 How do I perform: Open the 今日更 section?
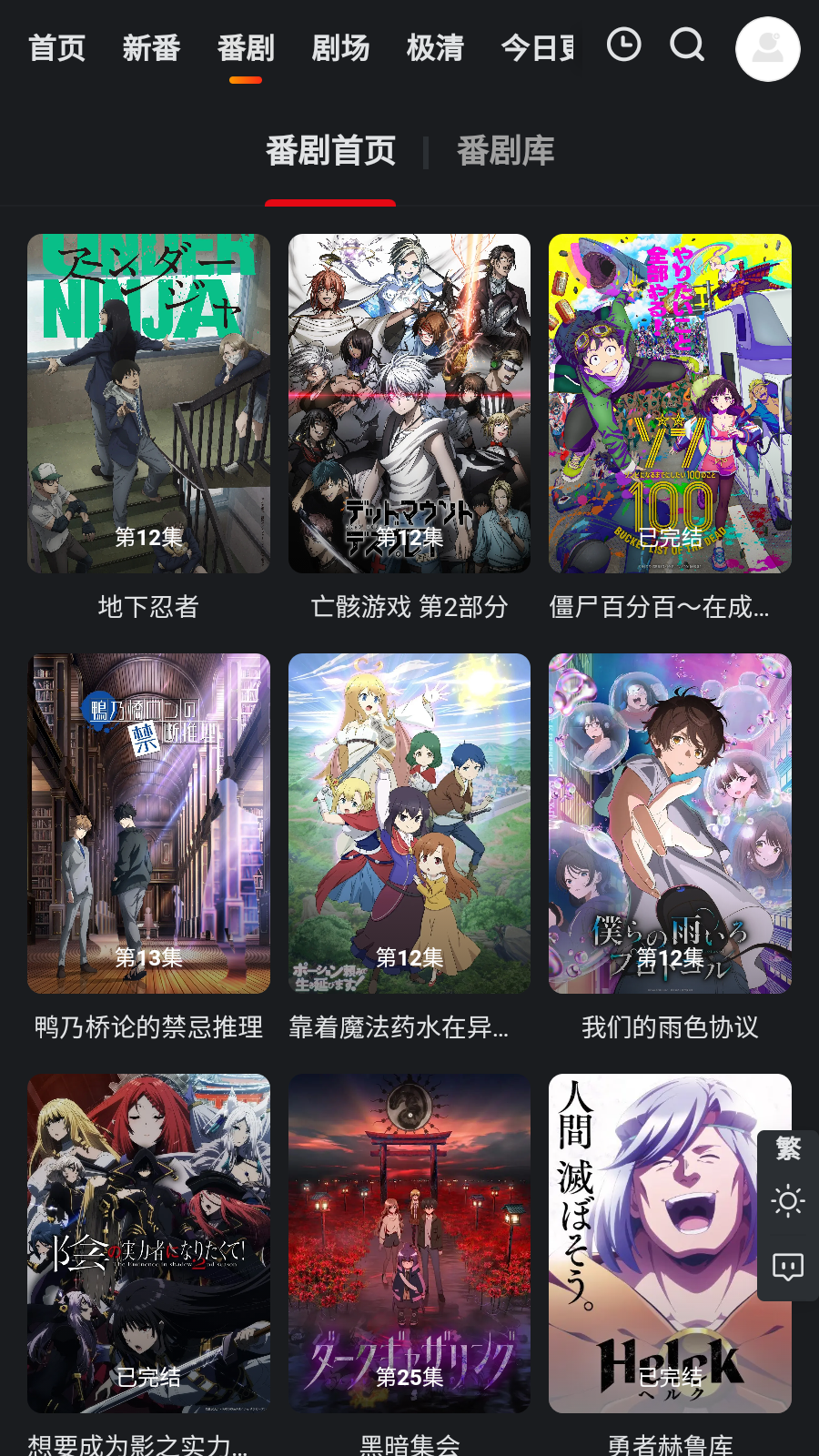(535, 49)
